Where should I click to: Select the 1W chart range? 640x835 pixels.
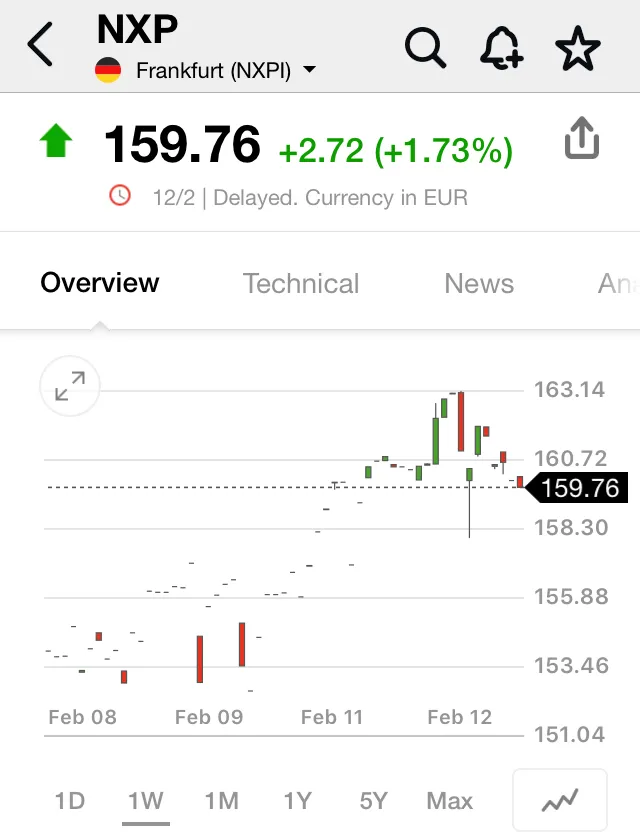pos(146,801)
